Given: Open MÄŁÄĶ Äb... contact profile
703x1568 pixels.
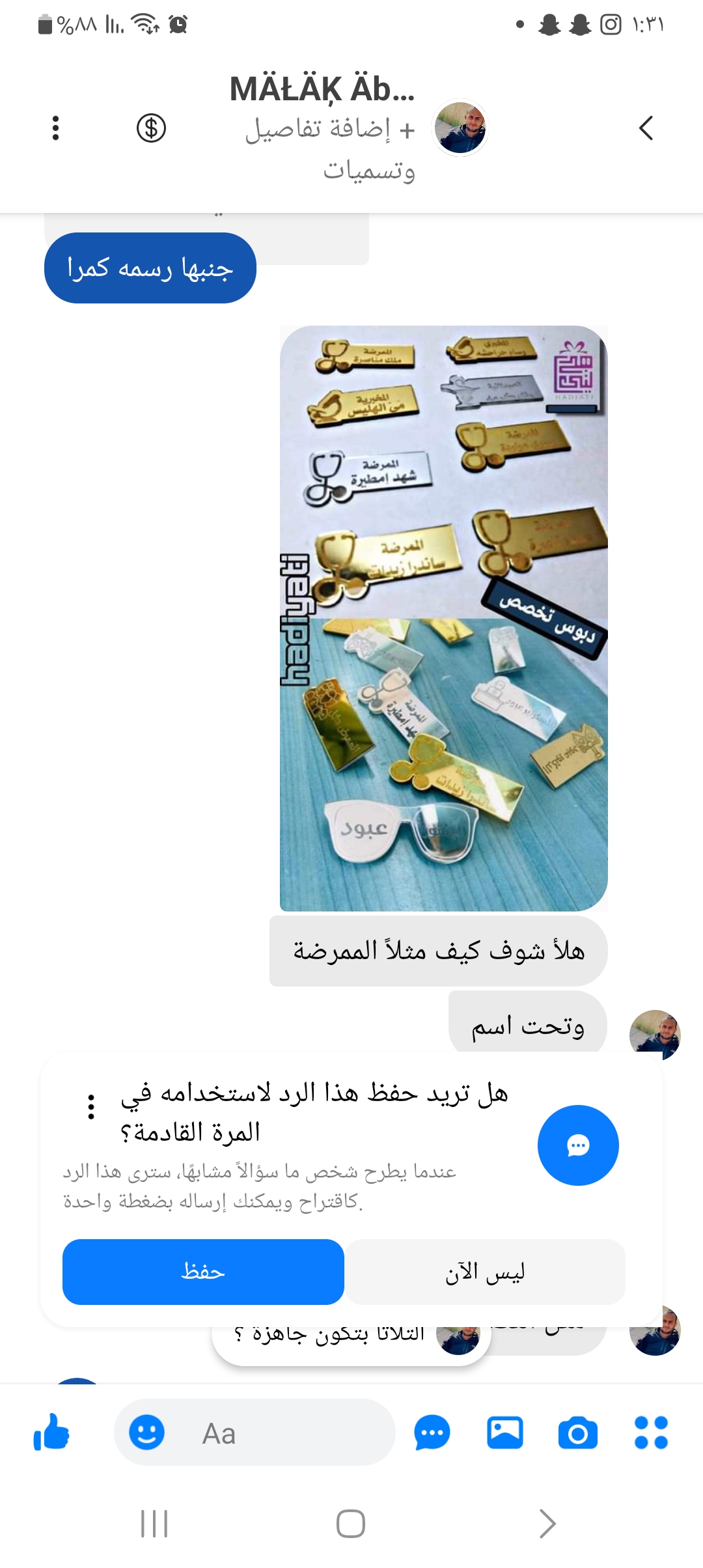Looking at the screenshot, I should pyautogui.click(x=322, y=89).
